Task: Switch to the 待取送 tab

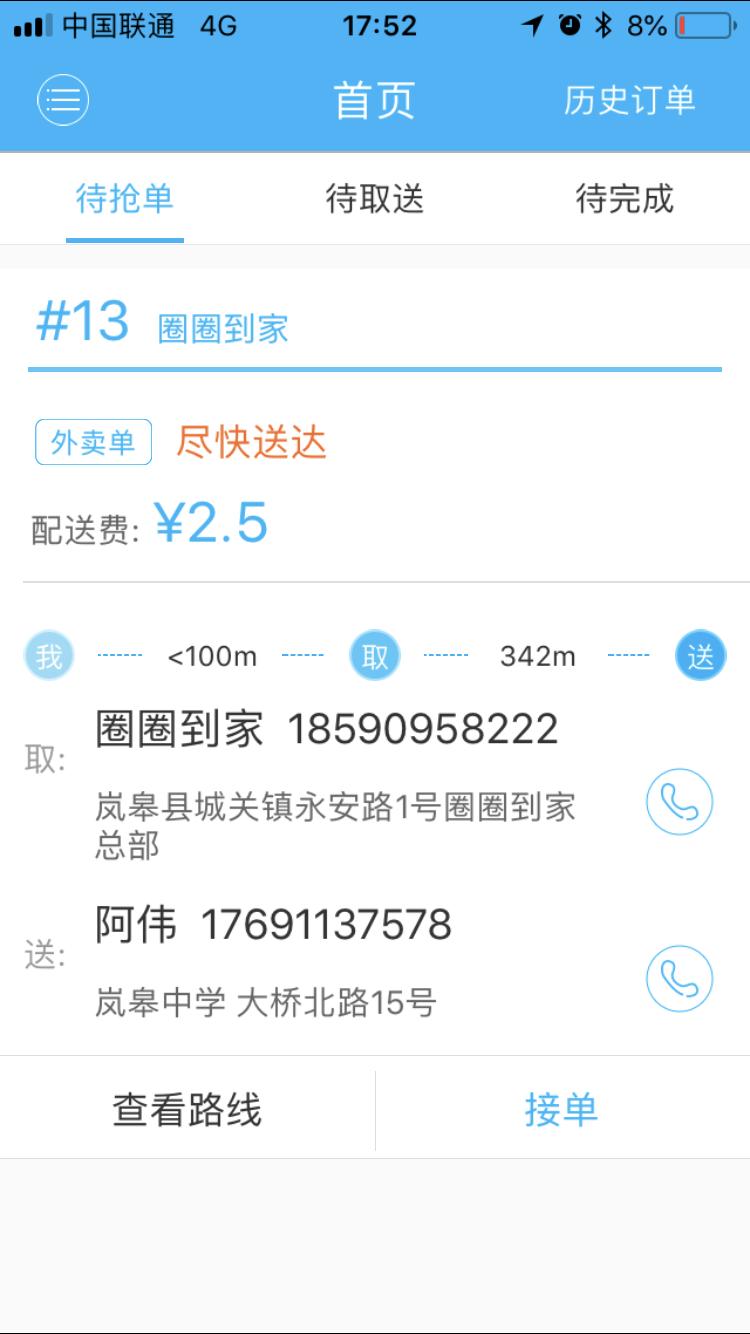Action: pos(375,199)
